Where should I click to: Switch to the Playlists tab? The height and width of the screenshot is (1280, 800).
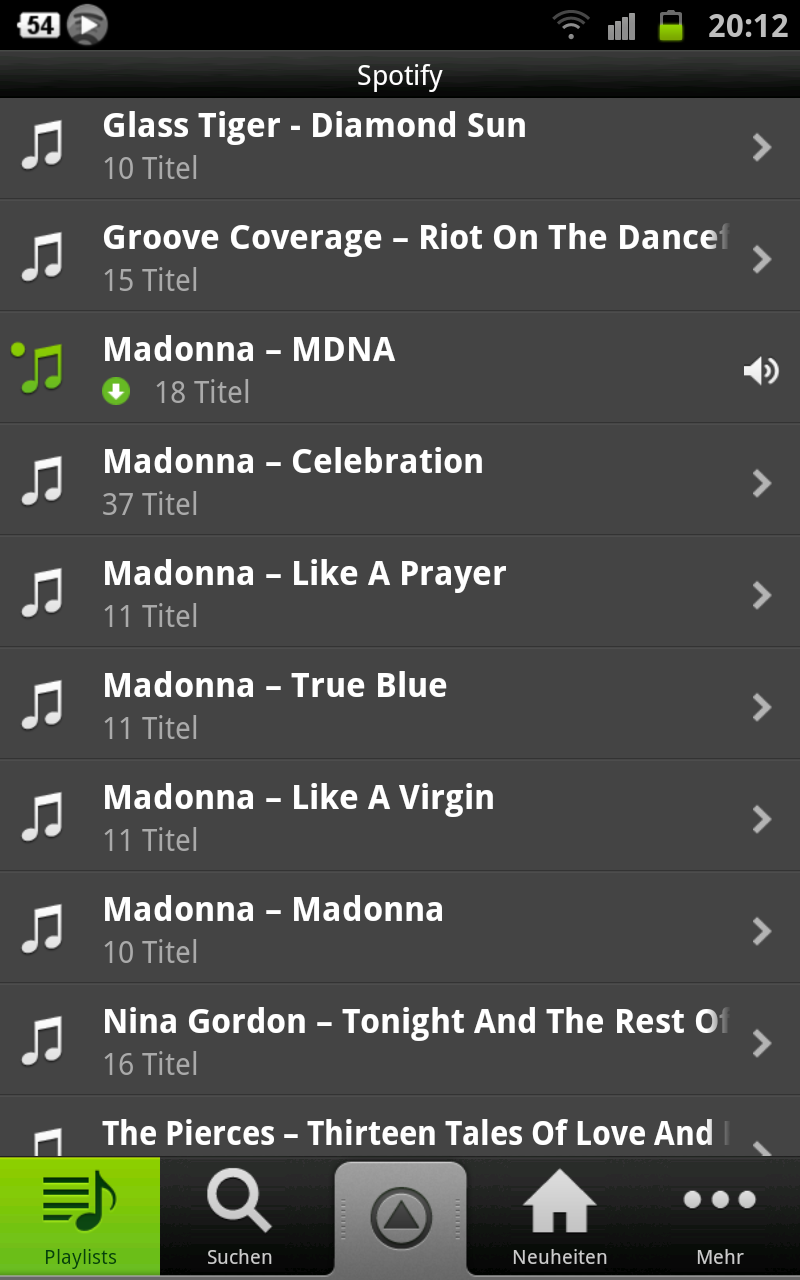coord(80,1218)
